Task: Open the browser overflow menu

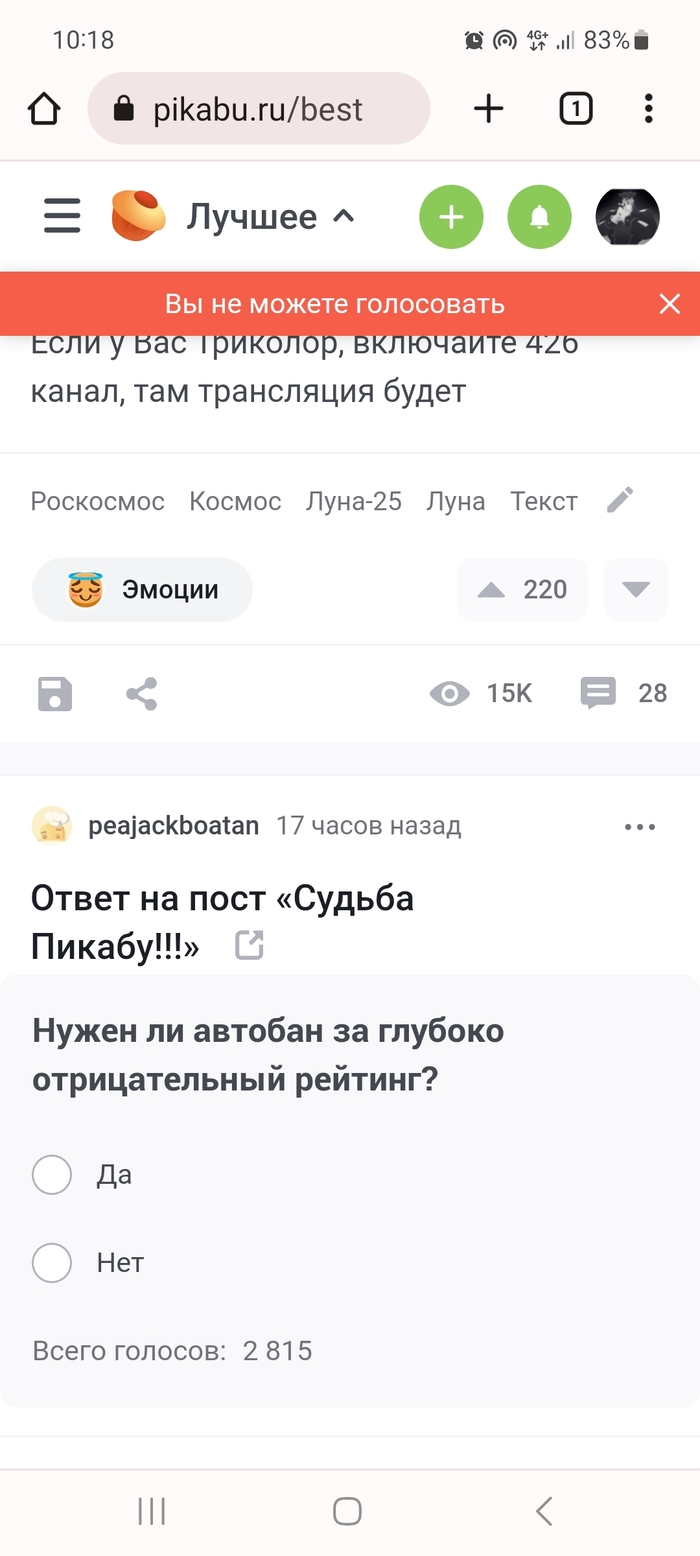Action: point(648,108)
